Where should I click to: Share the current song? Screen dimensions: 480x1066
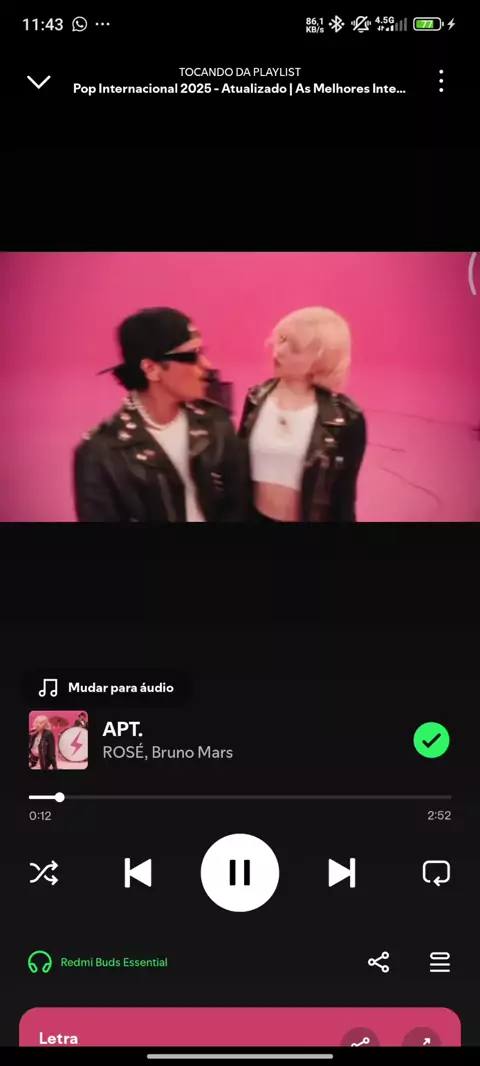tap(379, 962)
